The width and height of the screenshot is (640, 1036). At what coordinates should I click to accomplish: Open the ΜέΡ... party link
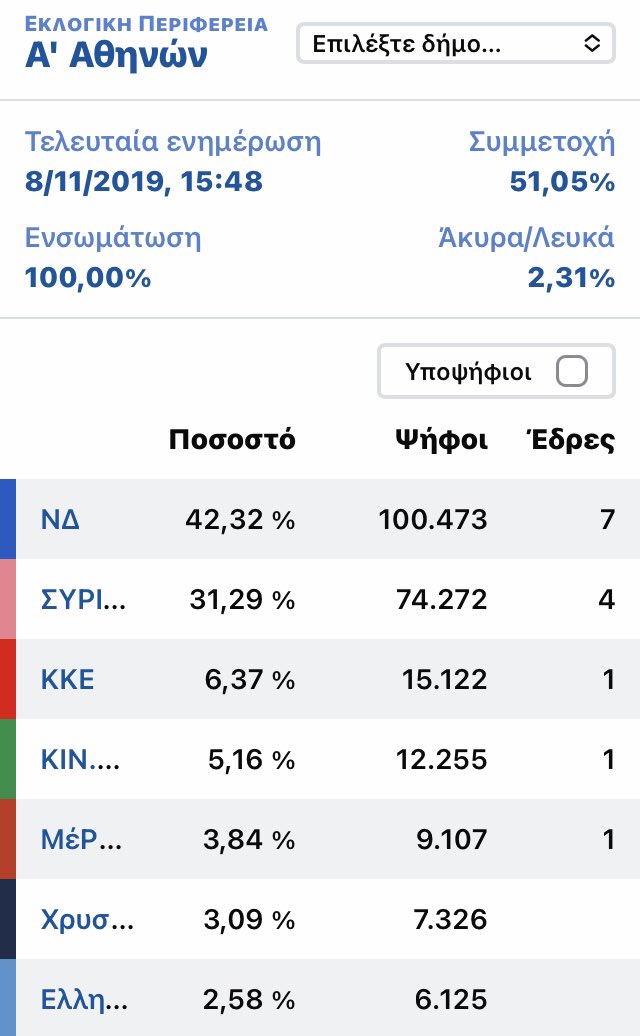click(81, 839)
